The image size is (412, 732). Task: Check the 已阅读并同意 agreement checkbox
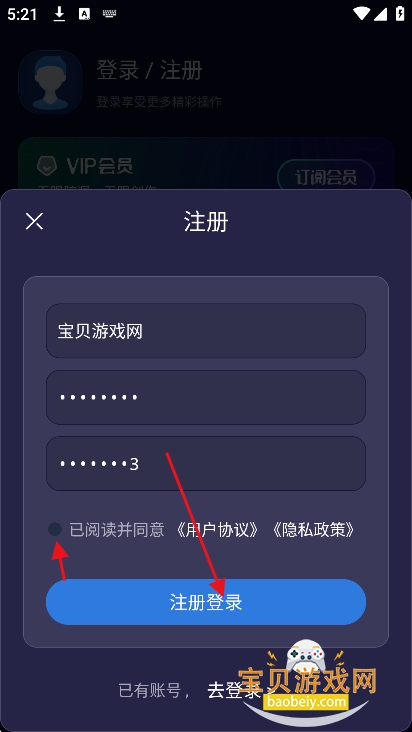pos(55,529)
